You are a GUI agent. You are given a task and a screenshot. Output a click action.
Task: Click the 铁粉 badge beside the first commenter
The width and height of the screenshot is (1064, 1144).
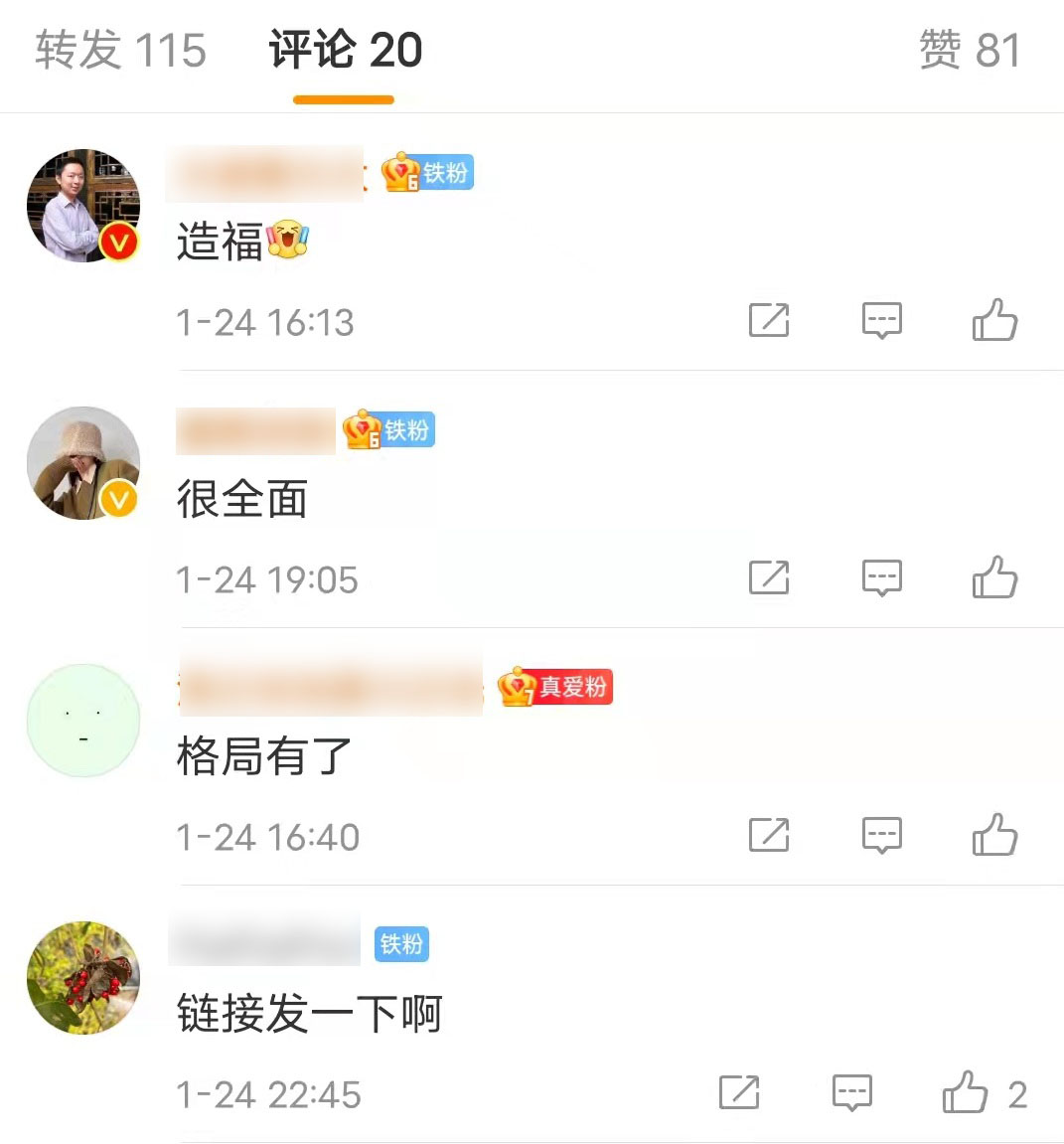pyautogui.click(x=429, y=172)
